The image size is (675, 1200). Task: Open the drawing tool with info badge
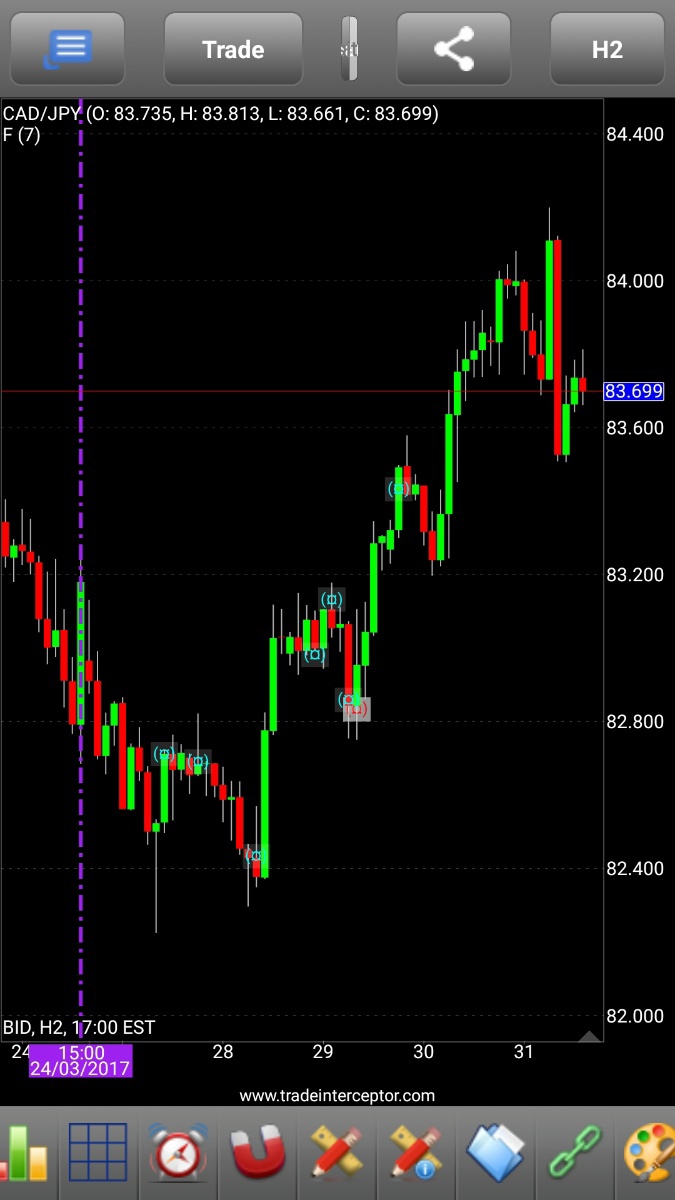416,1154
